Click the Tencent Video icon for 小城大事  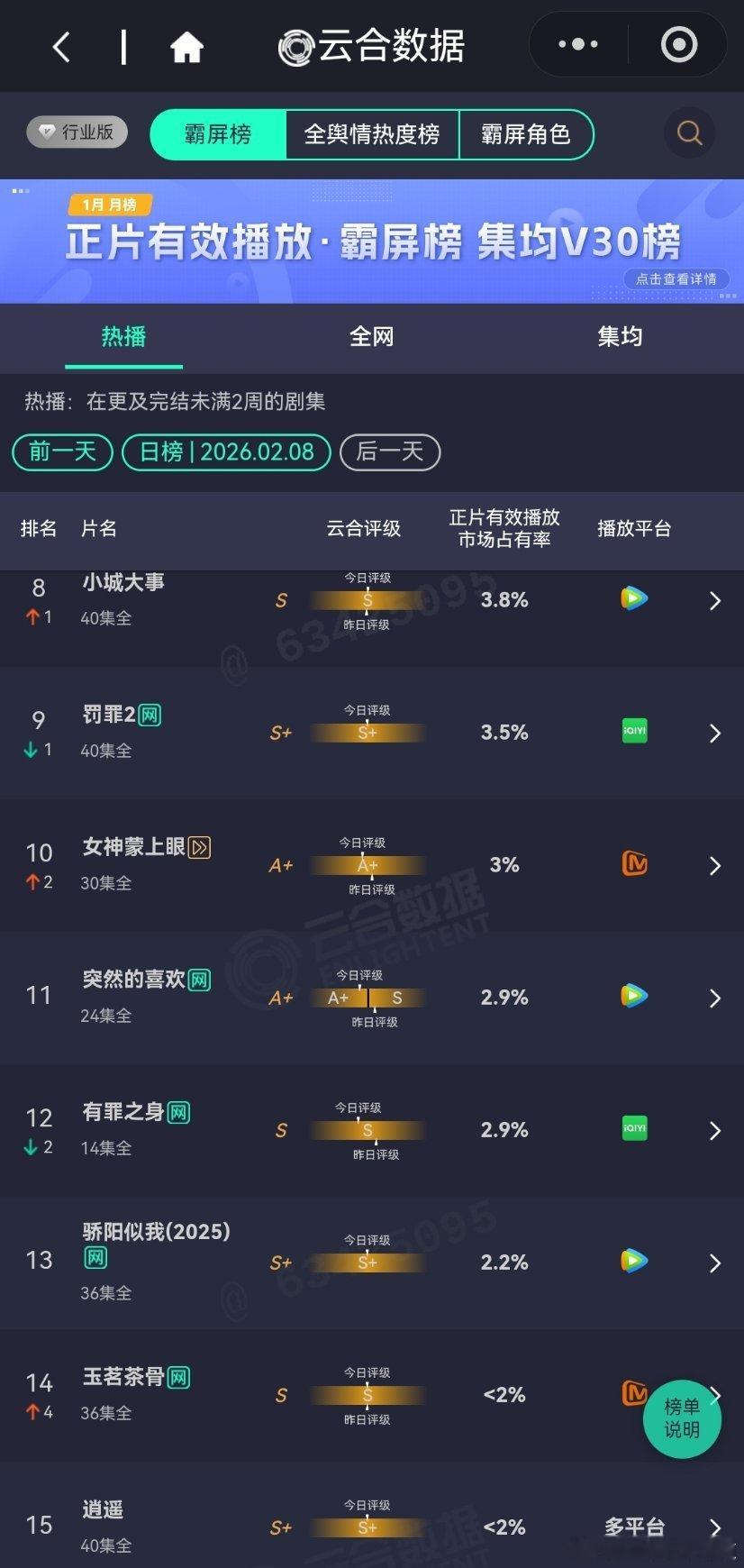point(634,598)
